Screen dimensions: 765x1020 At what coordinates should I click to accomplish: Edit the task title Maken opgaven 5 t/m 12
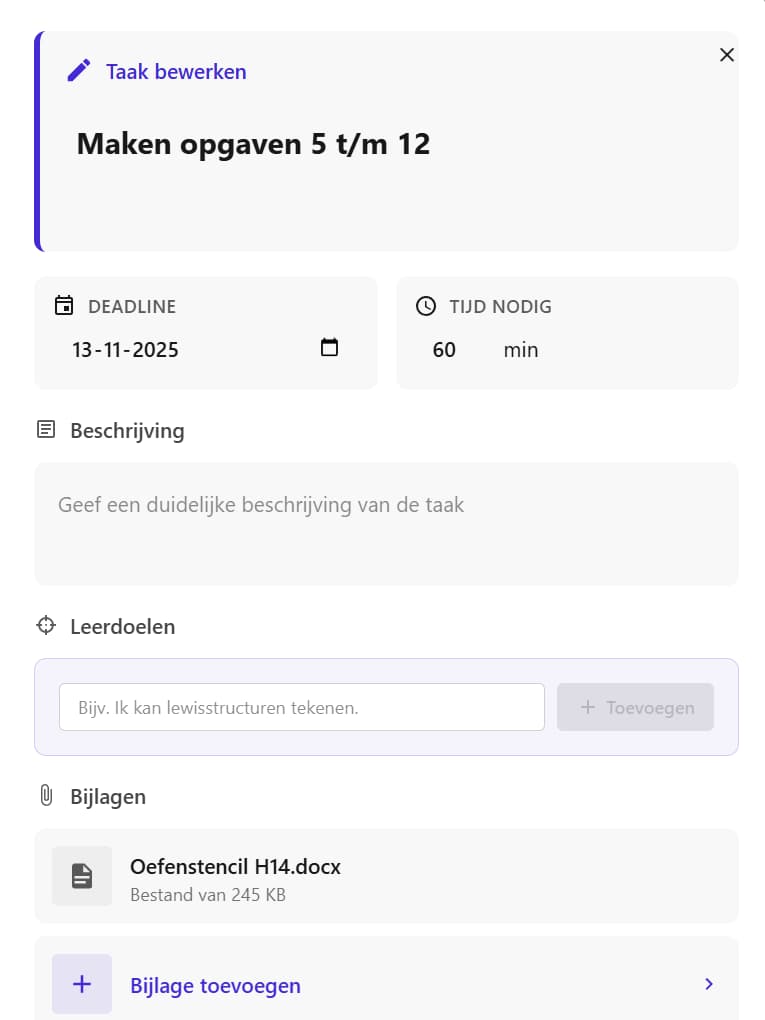click(253, 144)
